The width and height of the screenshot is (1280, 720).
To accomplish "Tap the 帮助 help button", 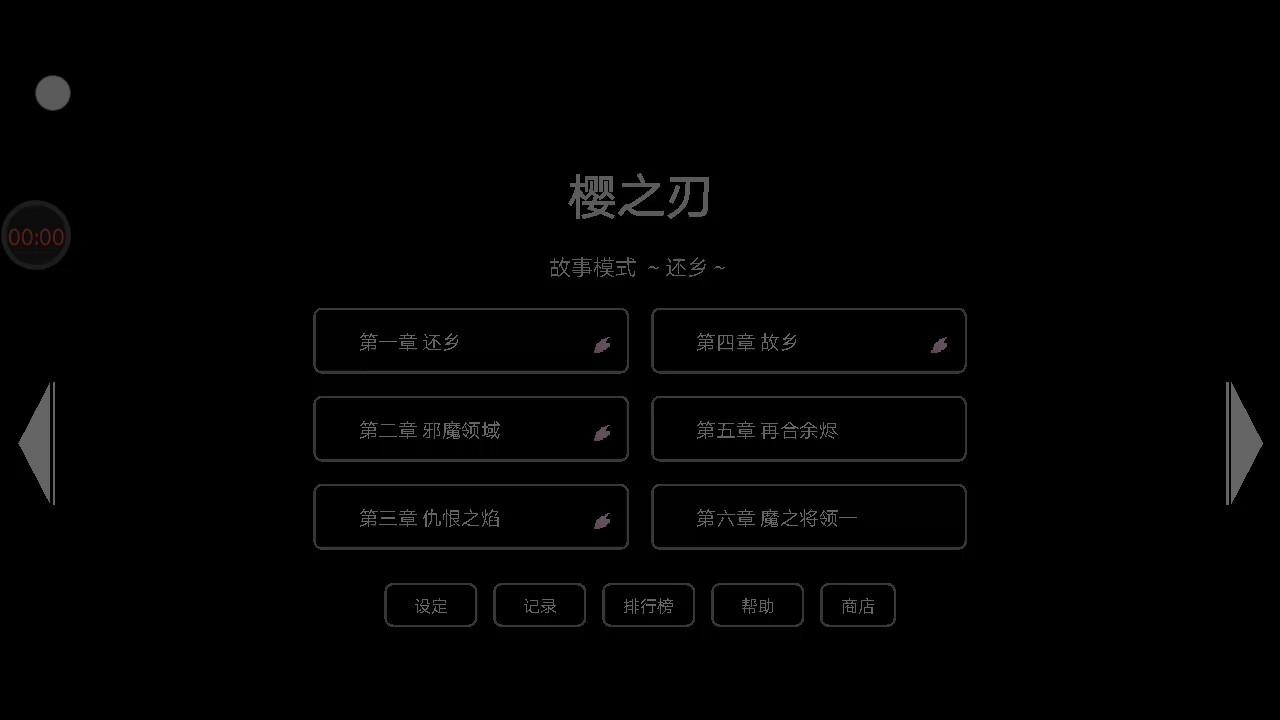I will pyautogui.click(x=757, y=605).
